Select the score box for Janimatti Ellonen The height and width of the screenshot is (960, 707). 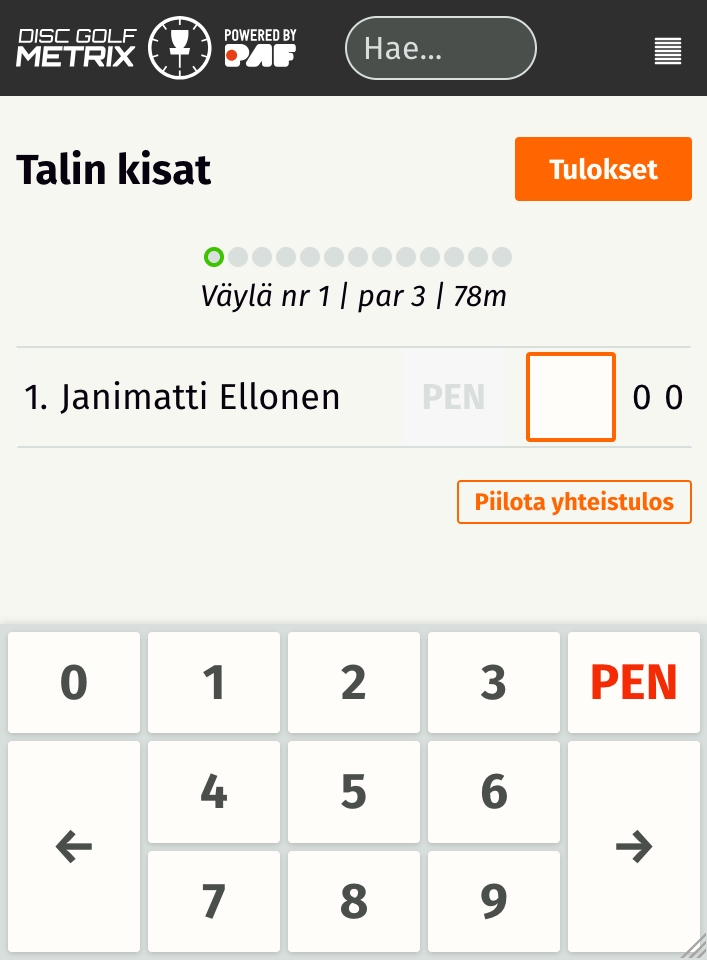coord(571,397)
